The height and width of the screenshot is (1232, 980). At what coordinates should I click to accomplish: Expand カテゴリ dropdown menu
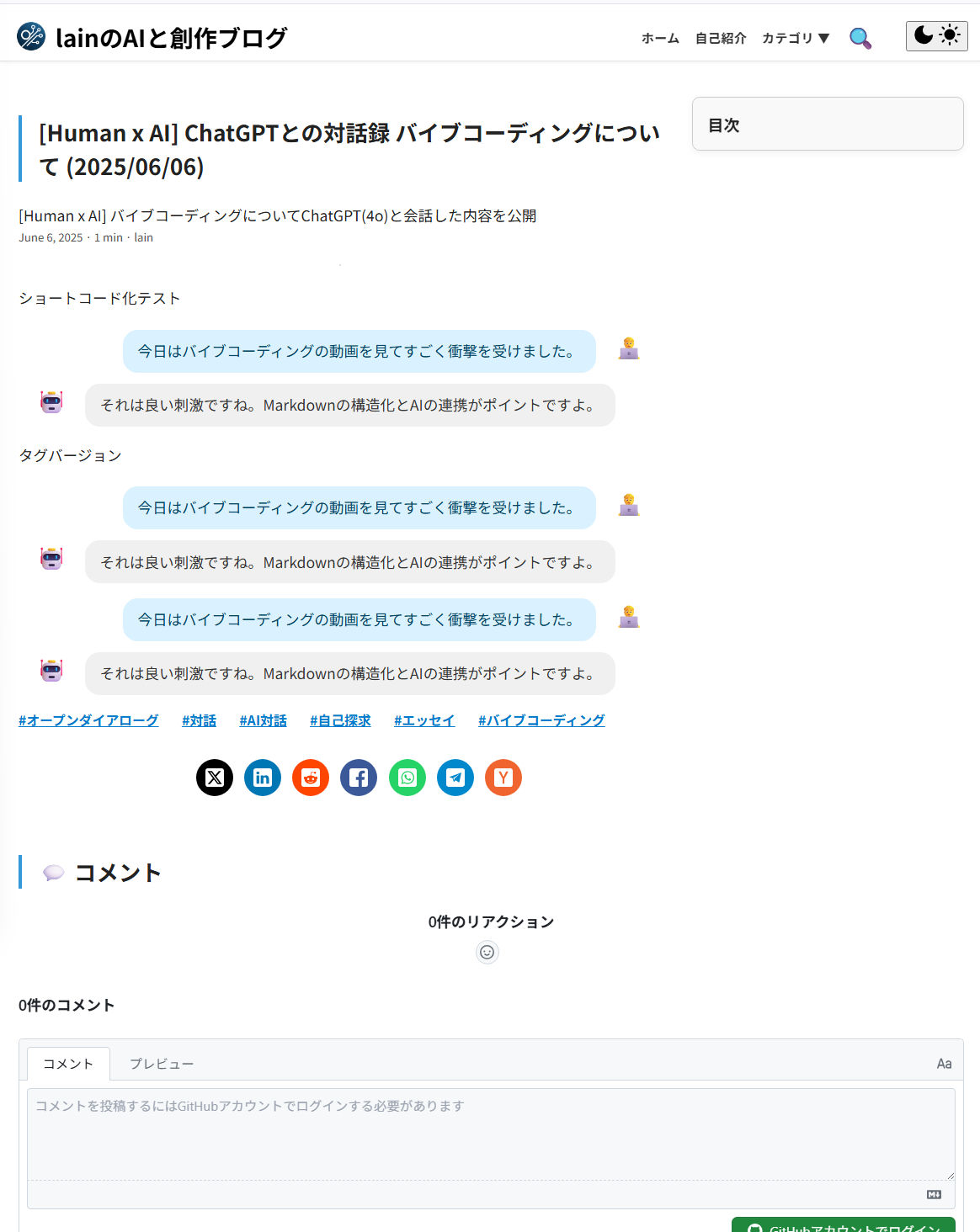pyautogui.click(x=796, y=38)
